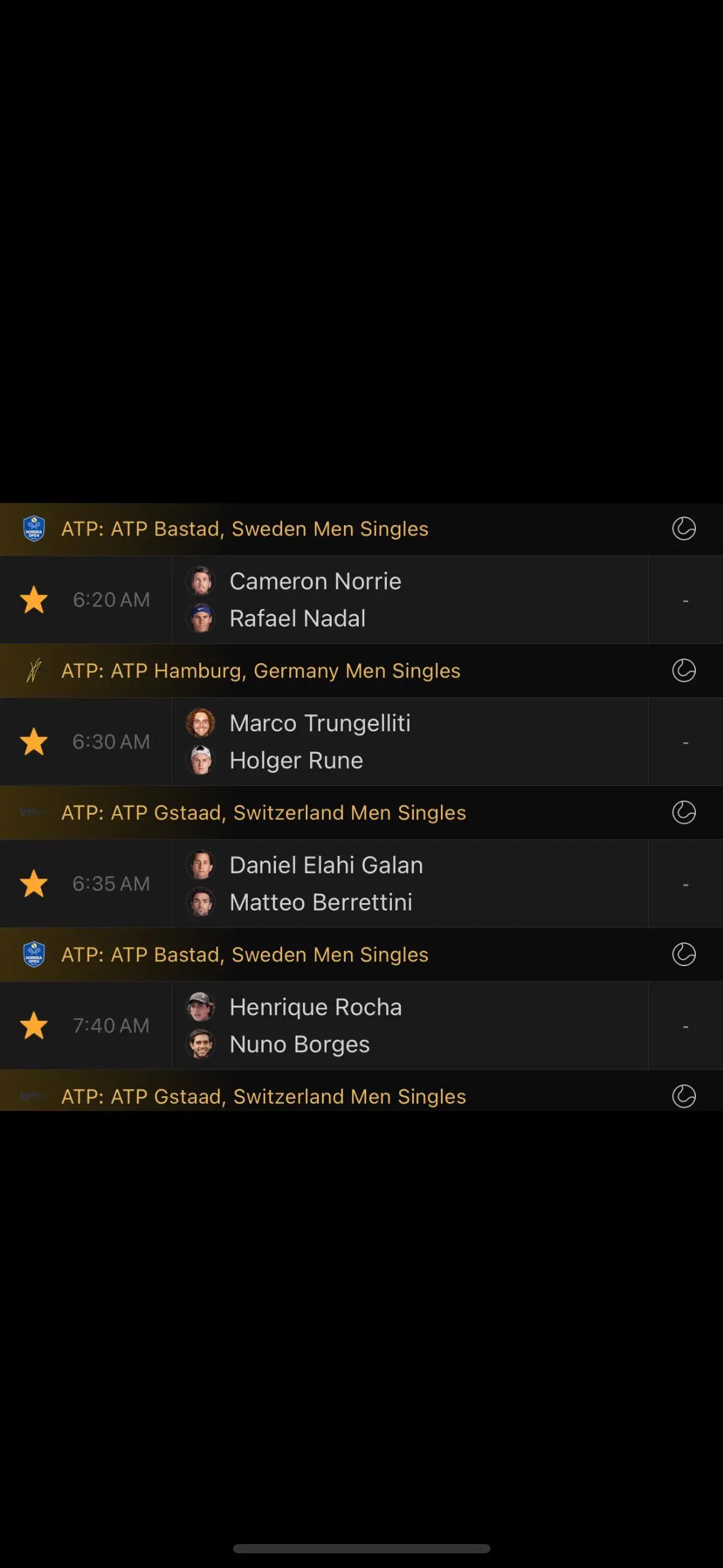The image size is (723, 1568).
Task: Open the ATP Hamburg, Germany Men Singles tournament
Action: point(261,671)
